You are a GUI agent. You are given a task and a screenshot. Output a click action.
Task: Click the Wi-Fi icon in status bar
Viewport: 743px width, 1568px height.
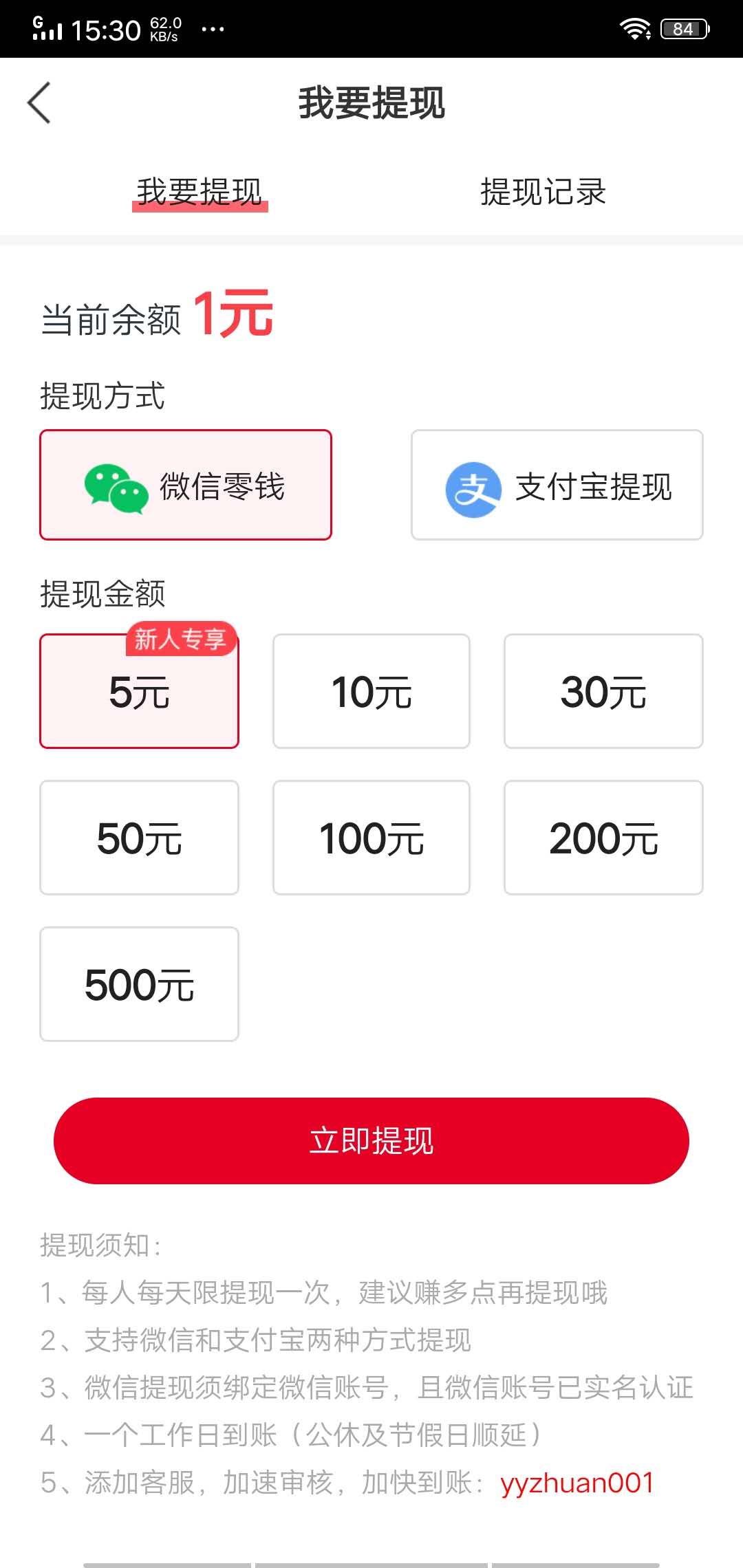tap(634, 28)
